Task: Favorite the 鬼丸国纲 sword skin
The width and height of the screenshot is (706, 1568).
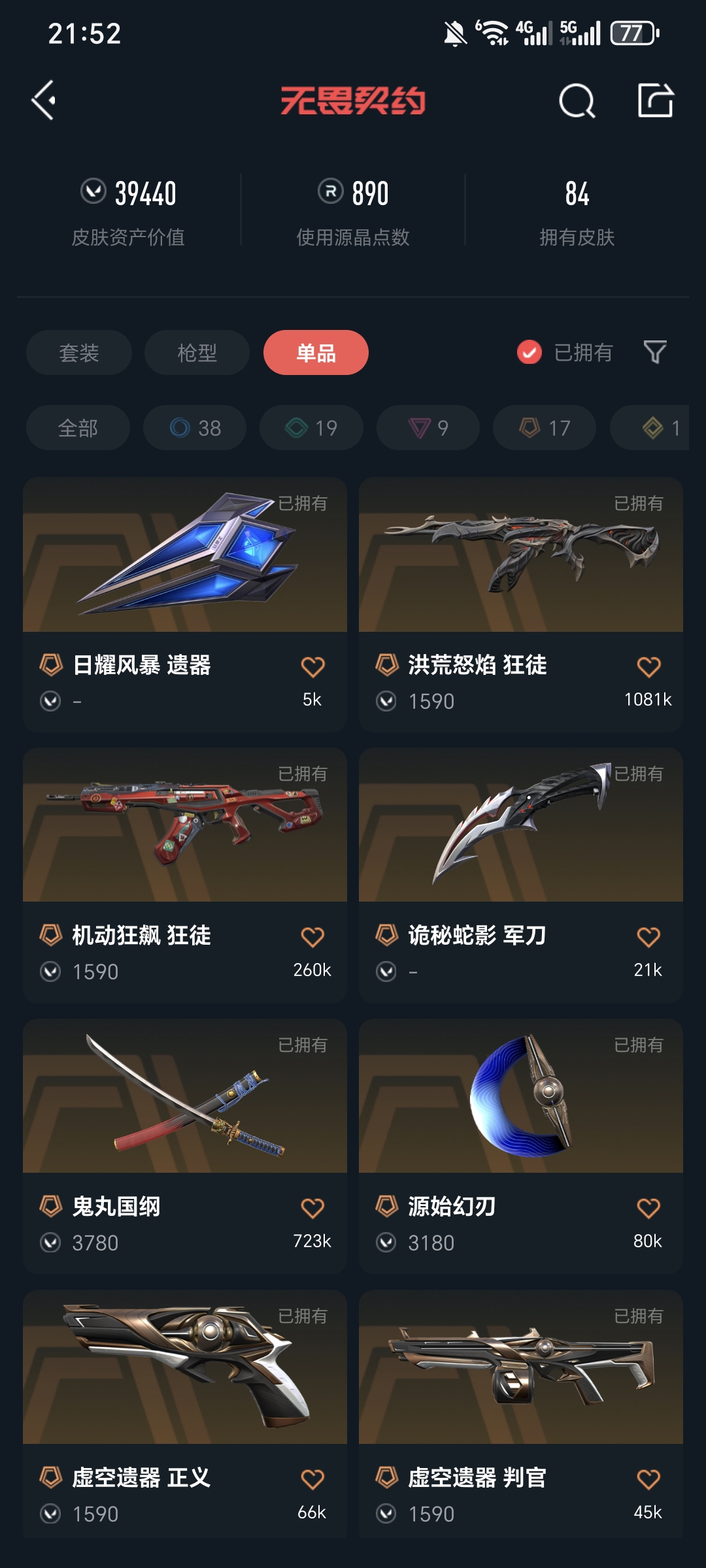Action: [x=312, y=1207]
